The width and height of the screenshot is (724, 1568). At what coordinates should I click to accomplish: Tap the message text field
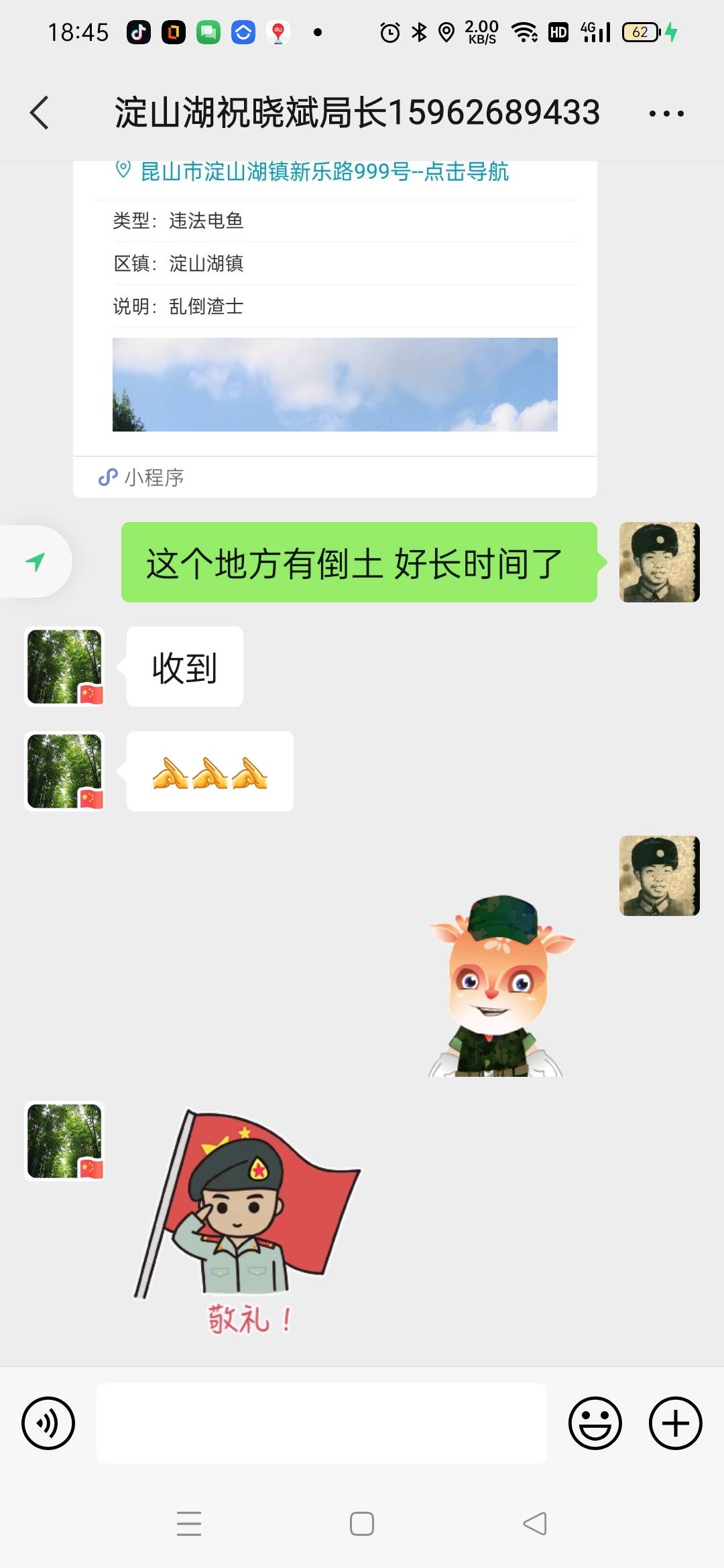click(x=322, y=1423)
